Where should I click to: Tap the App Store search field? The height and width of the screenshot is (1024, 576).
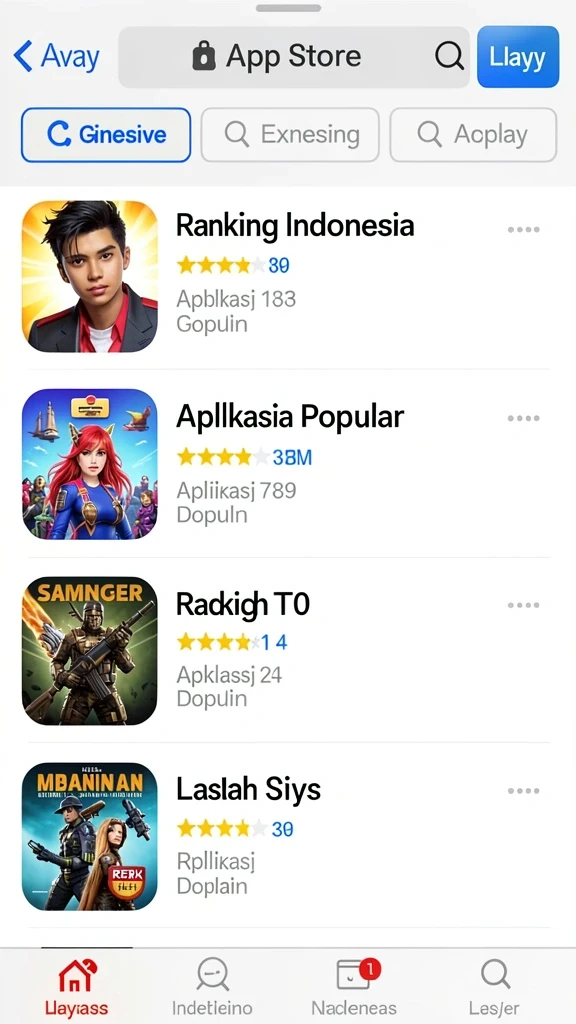click(x=294, y=57)
